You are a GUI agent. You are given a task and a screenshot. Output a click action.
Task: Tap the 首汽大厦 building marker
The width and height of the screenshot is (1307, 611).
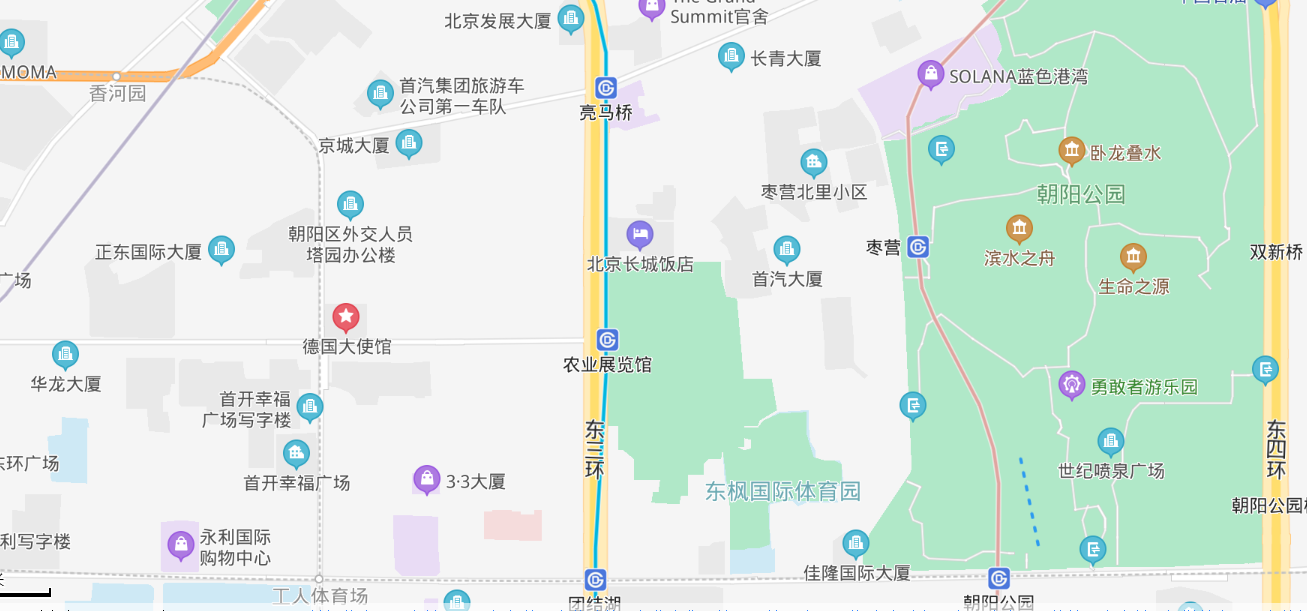click(x=787, y=250)
